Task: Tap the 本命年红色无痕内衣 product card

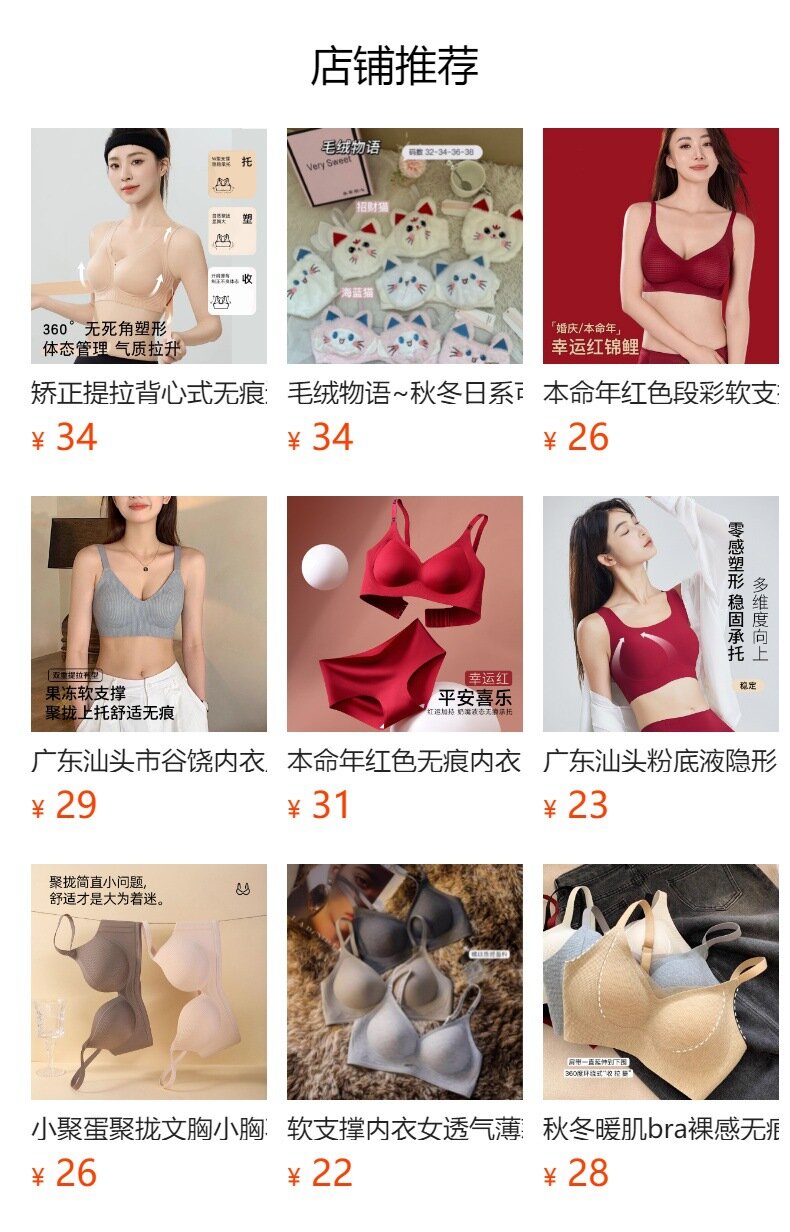Action: pos(405,614)
